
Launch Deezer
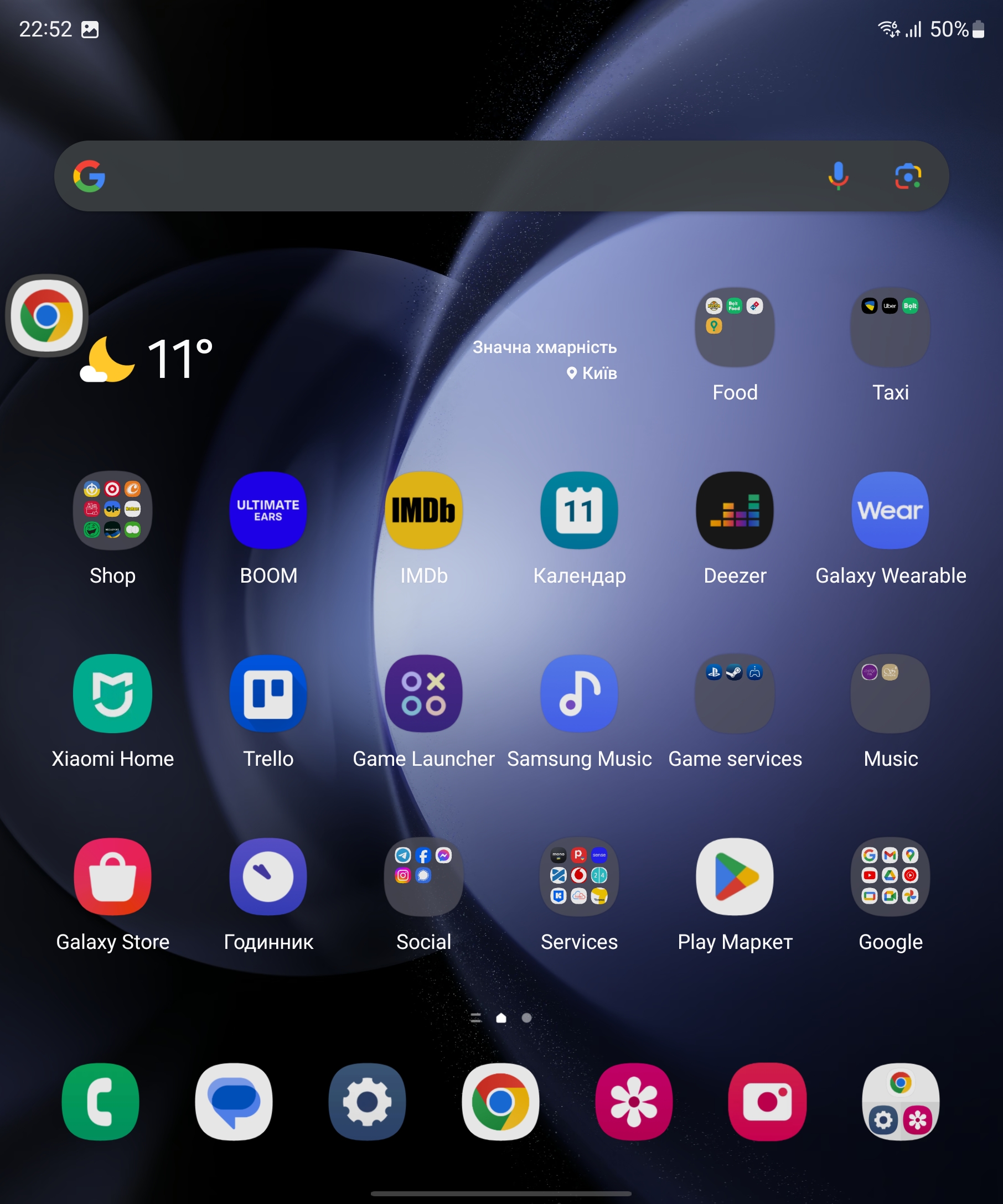735,510
